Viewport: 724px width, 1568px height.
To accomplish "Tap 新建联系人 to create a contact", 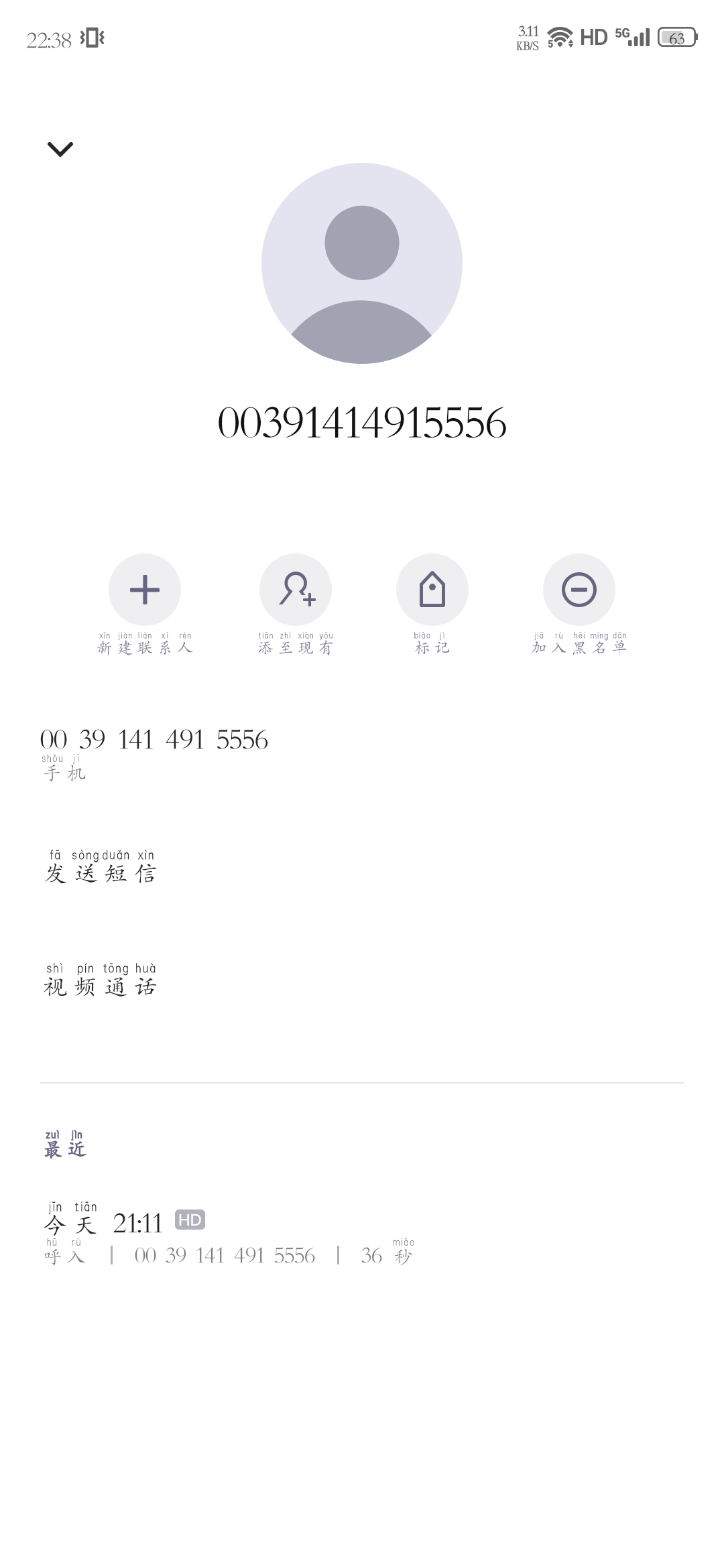I will click(145, 590).
